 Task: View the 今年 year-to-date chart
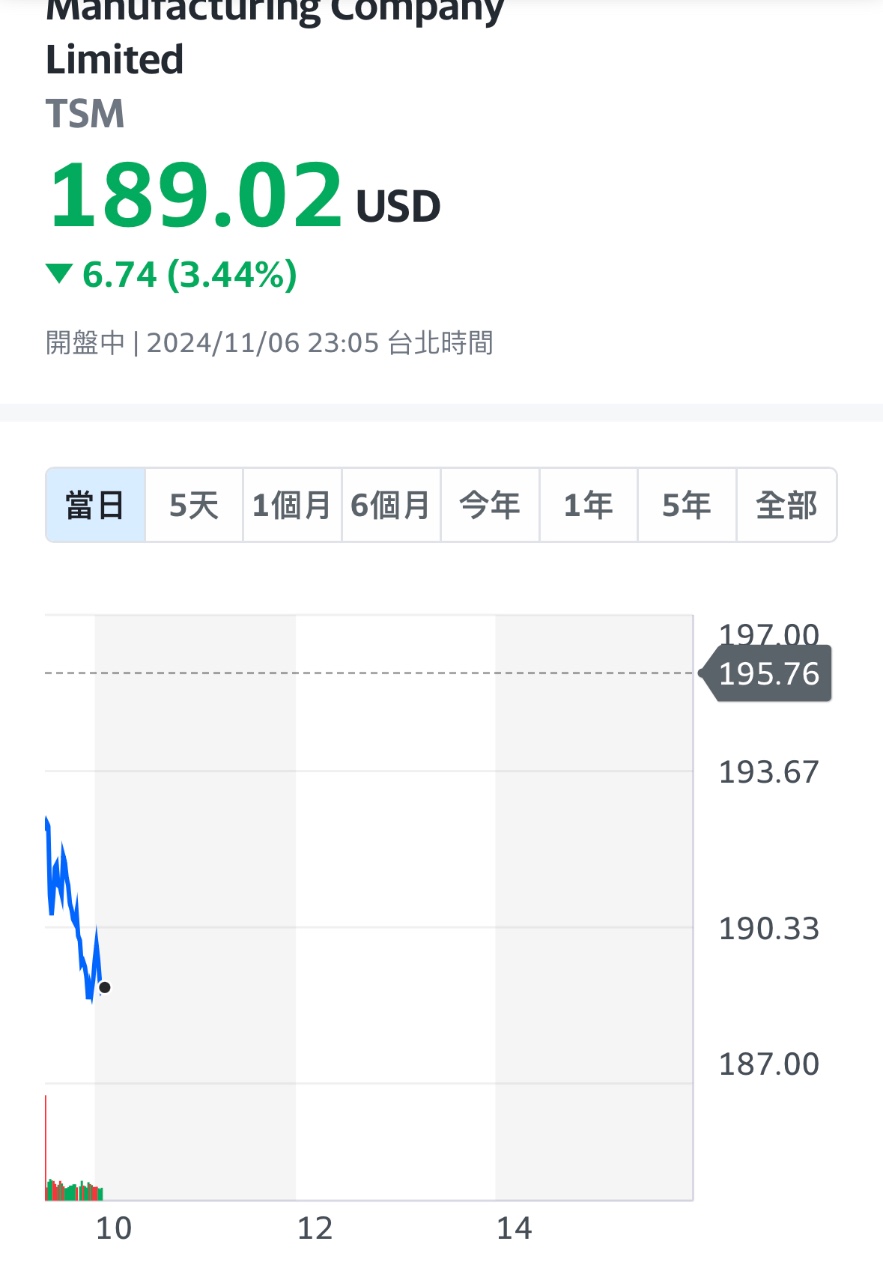pyautogui.click(x=490, y=505)
